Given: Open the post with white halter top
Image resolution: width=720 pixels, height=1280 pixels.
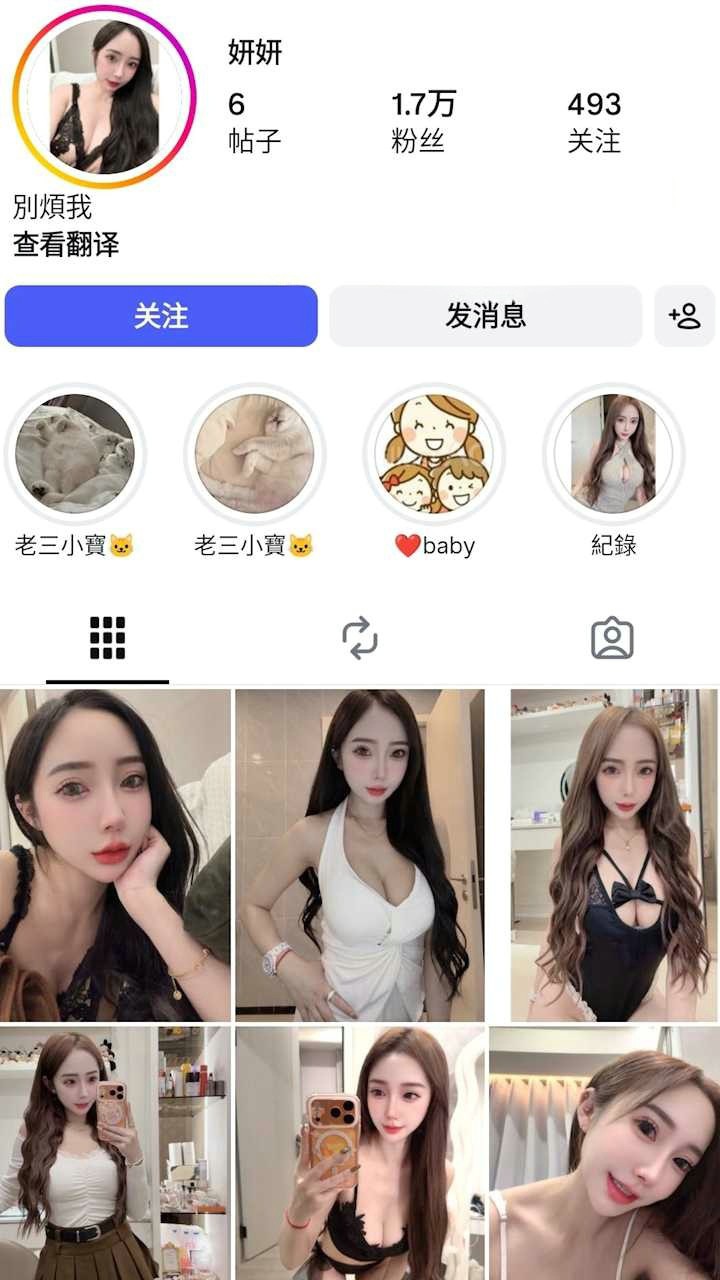Looking at the screenshot, I should click(x=360, y=855).
